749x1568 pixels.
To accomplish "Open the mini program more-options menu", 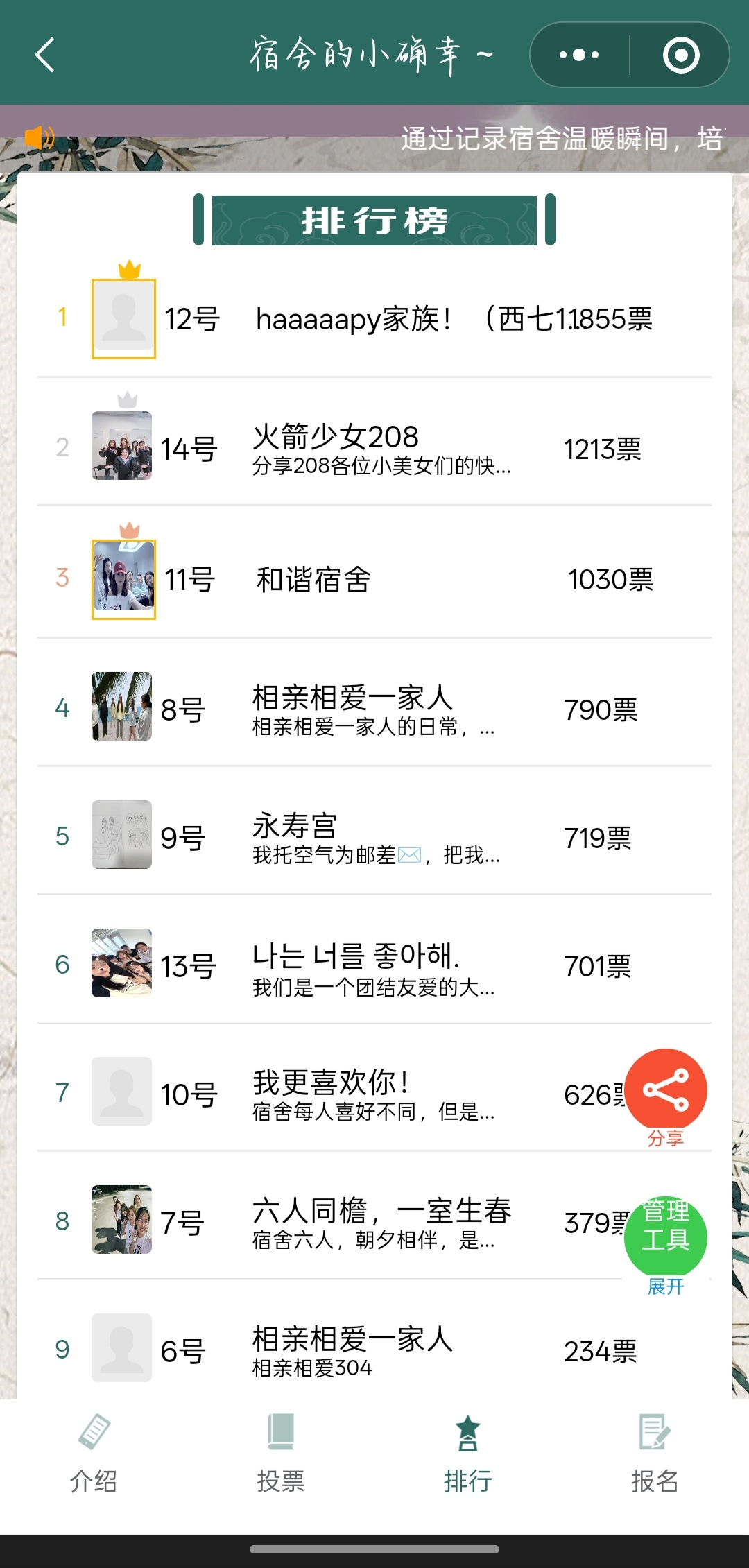I will pos(579,55).
